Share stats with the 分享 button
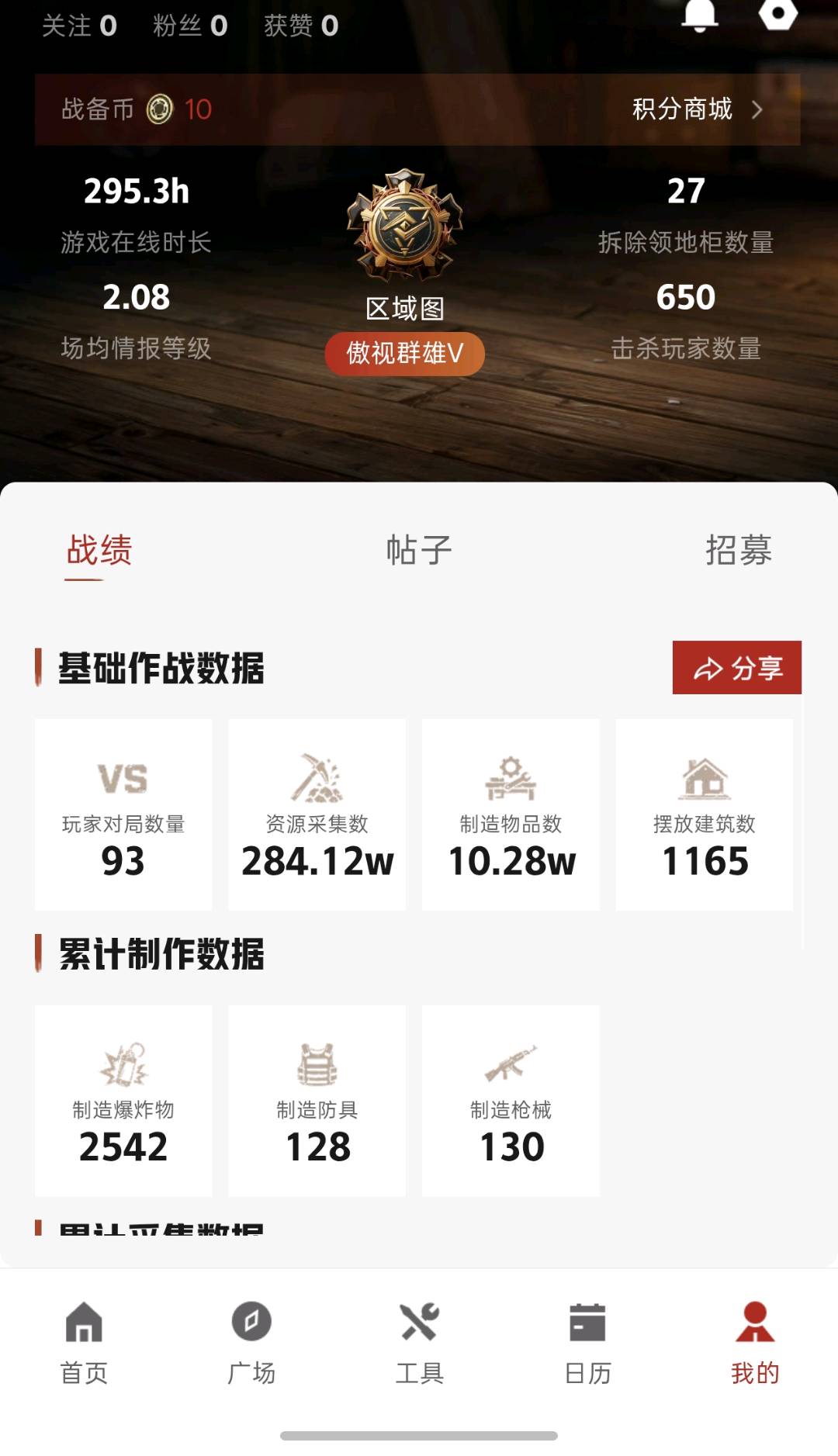Image resolution: width=838 pixels, height=1456 pixels. 736,667
